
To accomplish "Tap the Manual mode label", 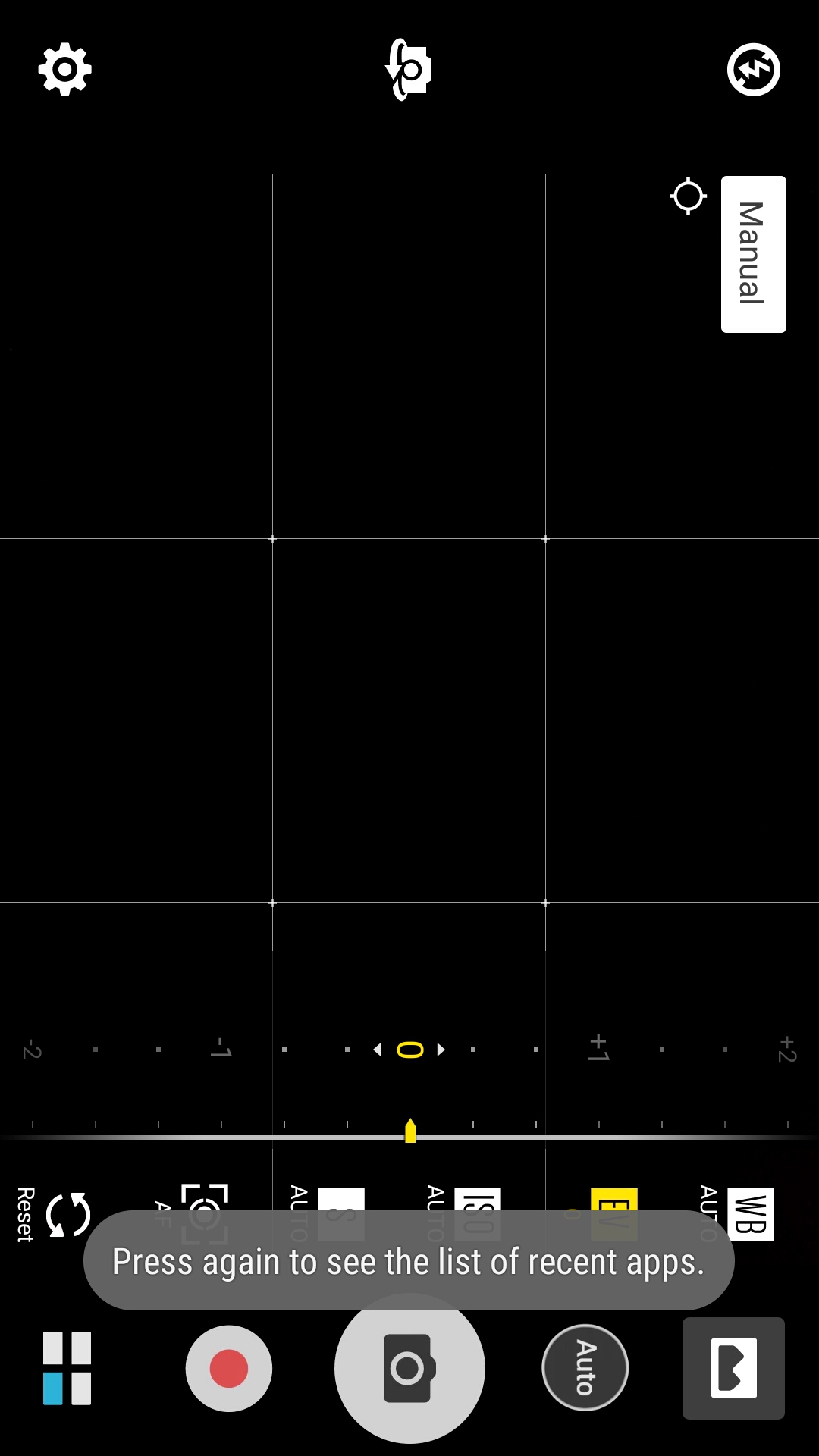I will point(753,254).
